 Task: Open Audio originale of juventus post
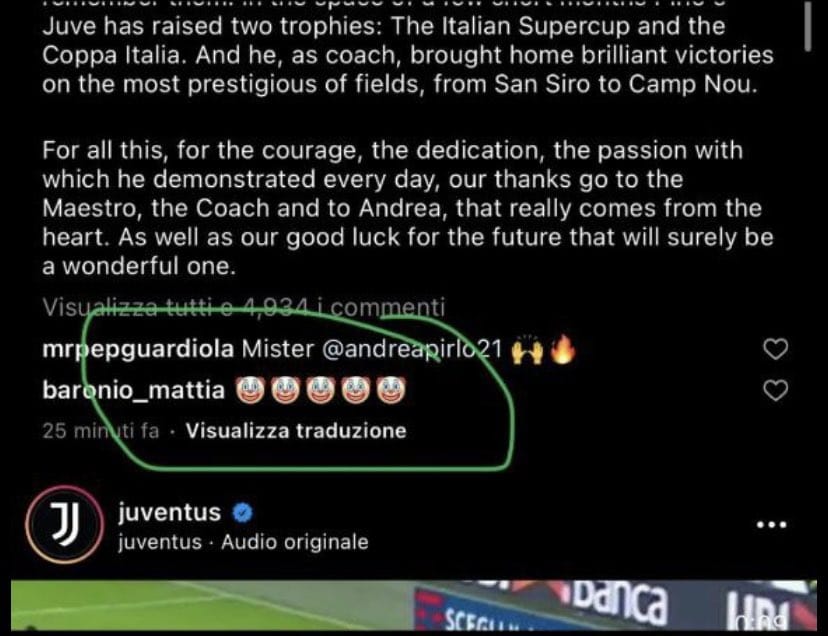(x=294, y=543)
